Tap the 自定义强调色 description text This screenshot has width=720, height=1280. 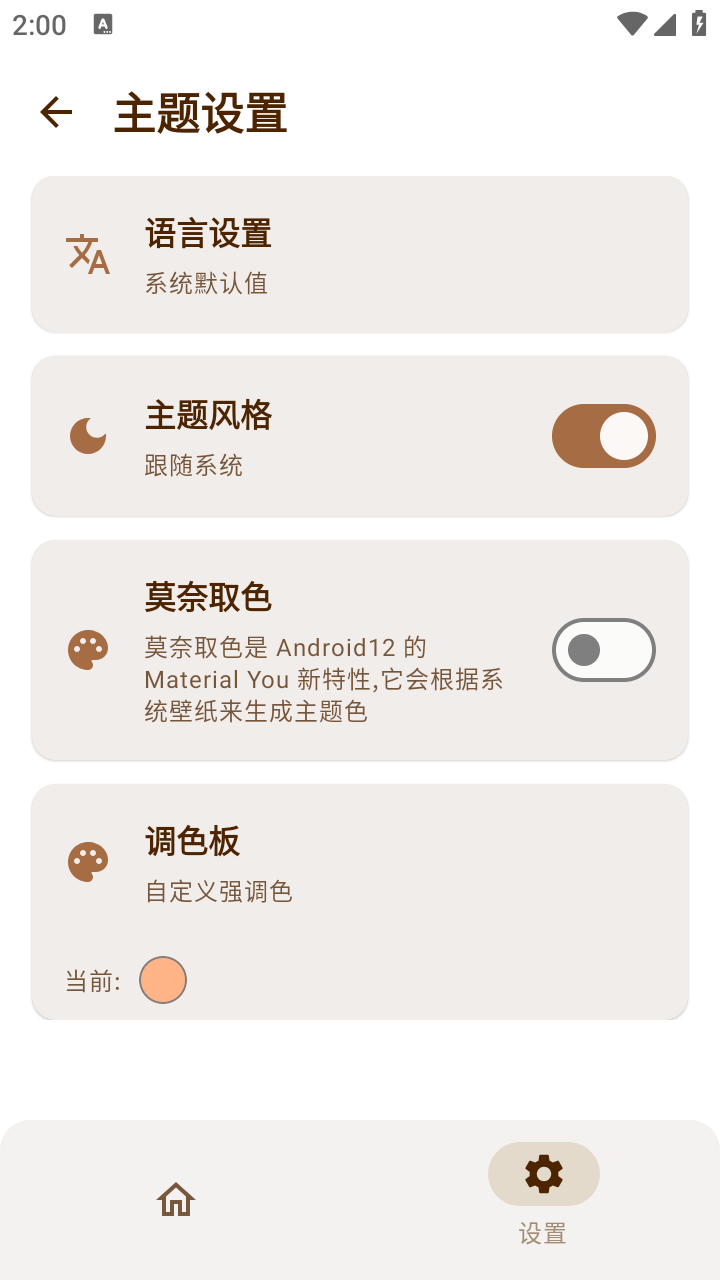click(219, 892)
